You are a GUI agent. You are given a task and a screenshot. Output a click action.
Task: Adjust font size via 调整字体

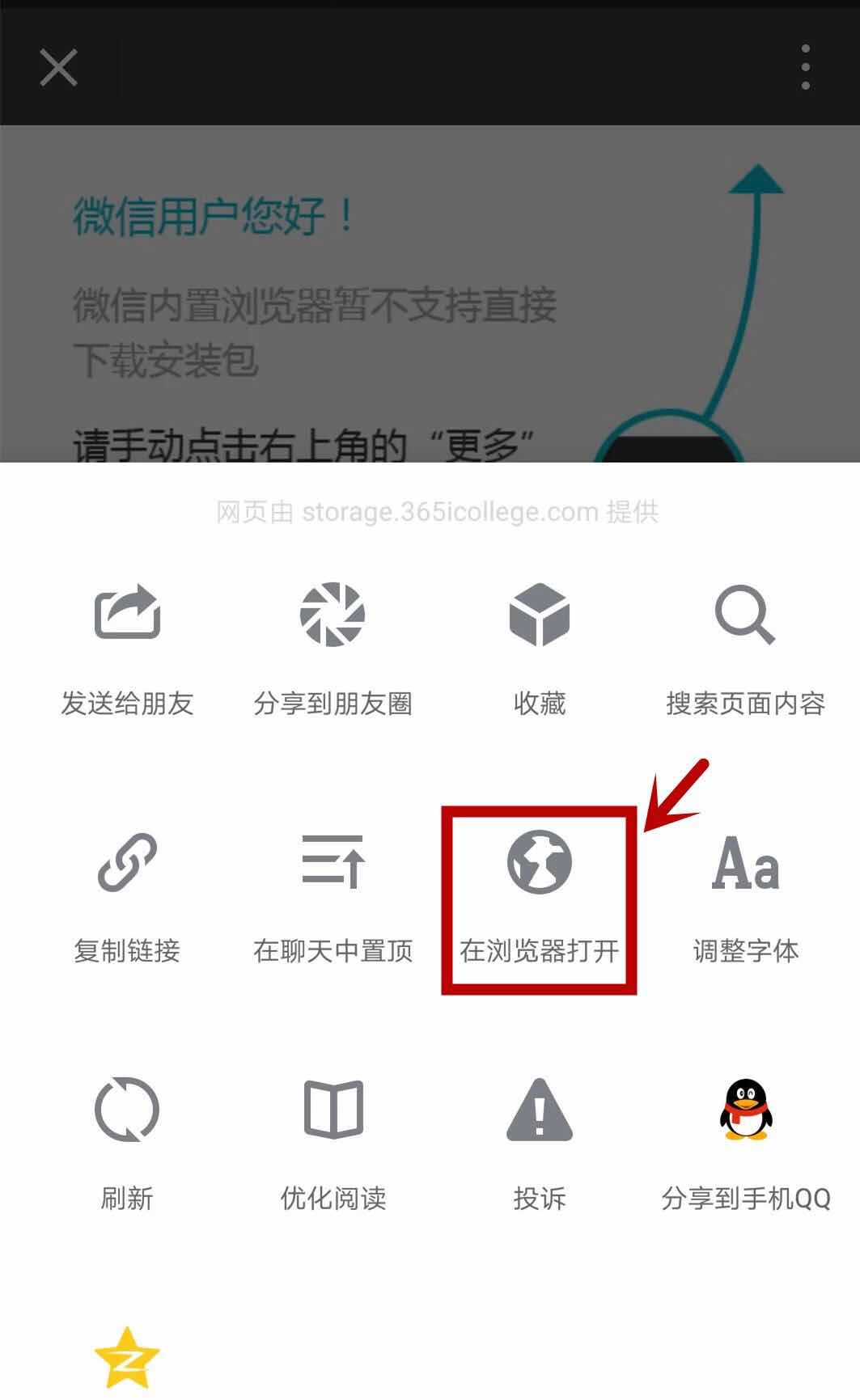click(x=745, y=894)
